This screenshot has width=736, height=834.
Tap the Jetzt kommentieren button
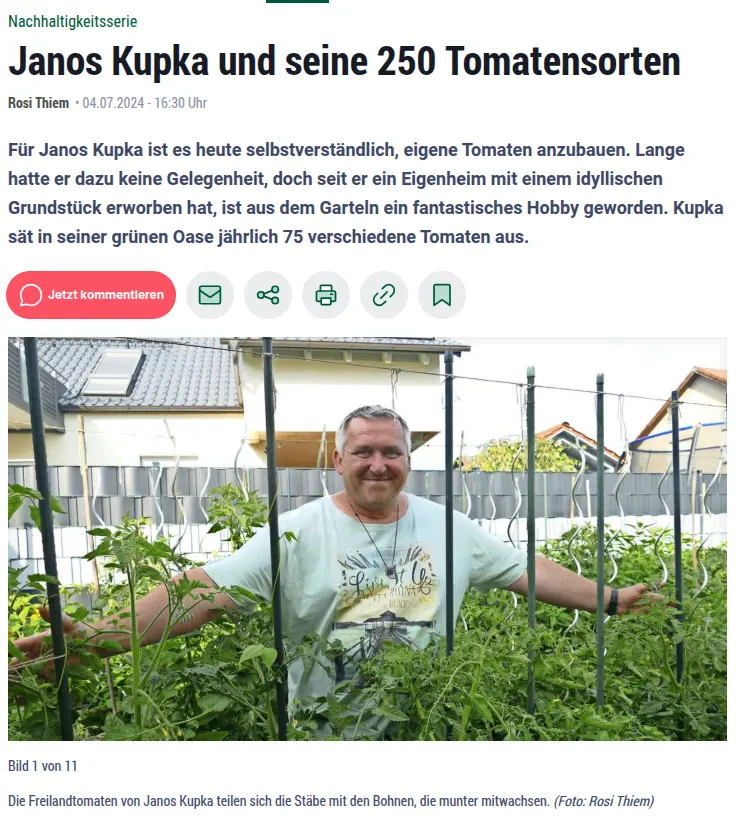click(x=91, y=295)
